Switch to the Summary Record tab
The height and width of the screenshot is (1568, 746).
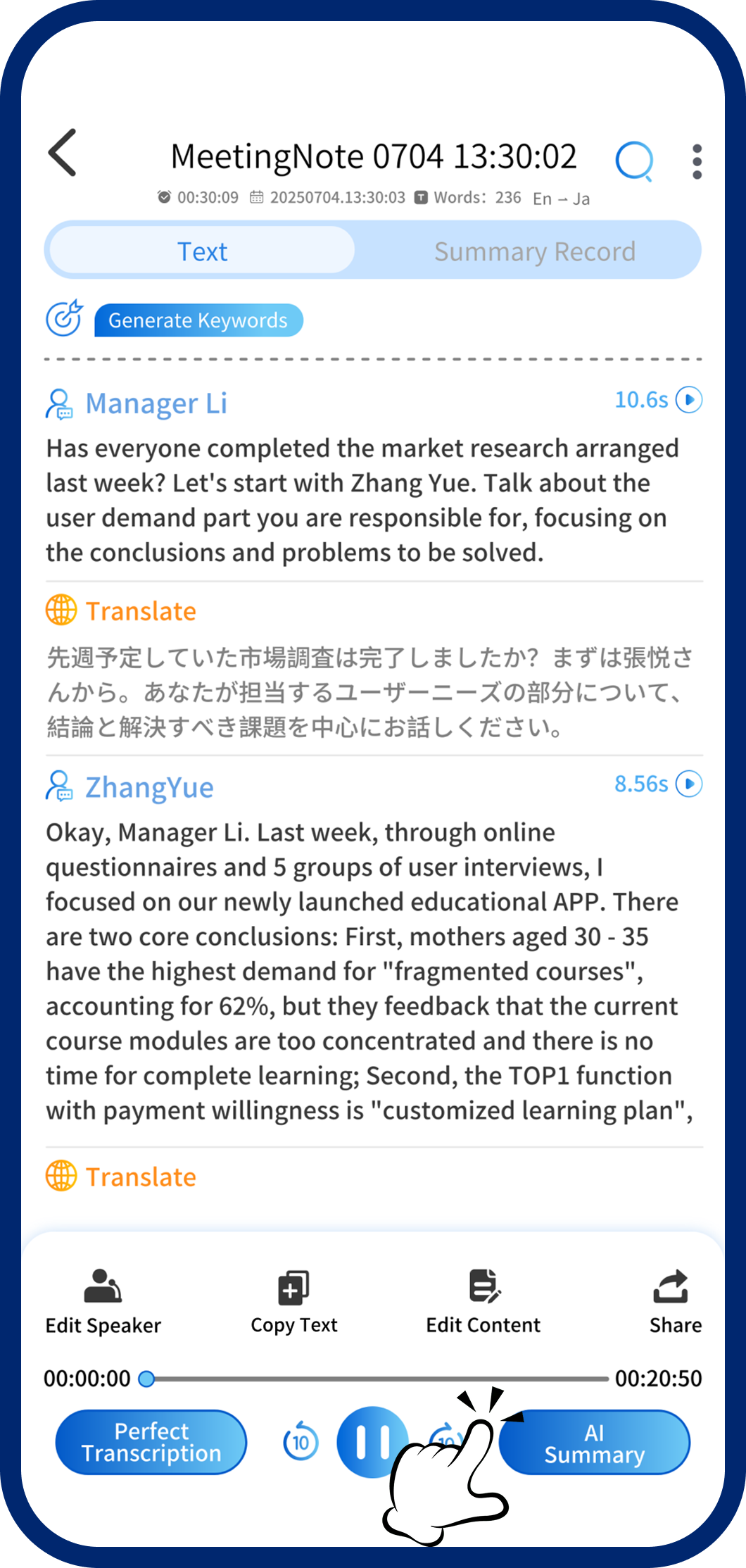tap(534, 251)
